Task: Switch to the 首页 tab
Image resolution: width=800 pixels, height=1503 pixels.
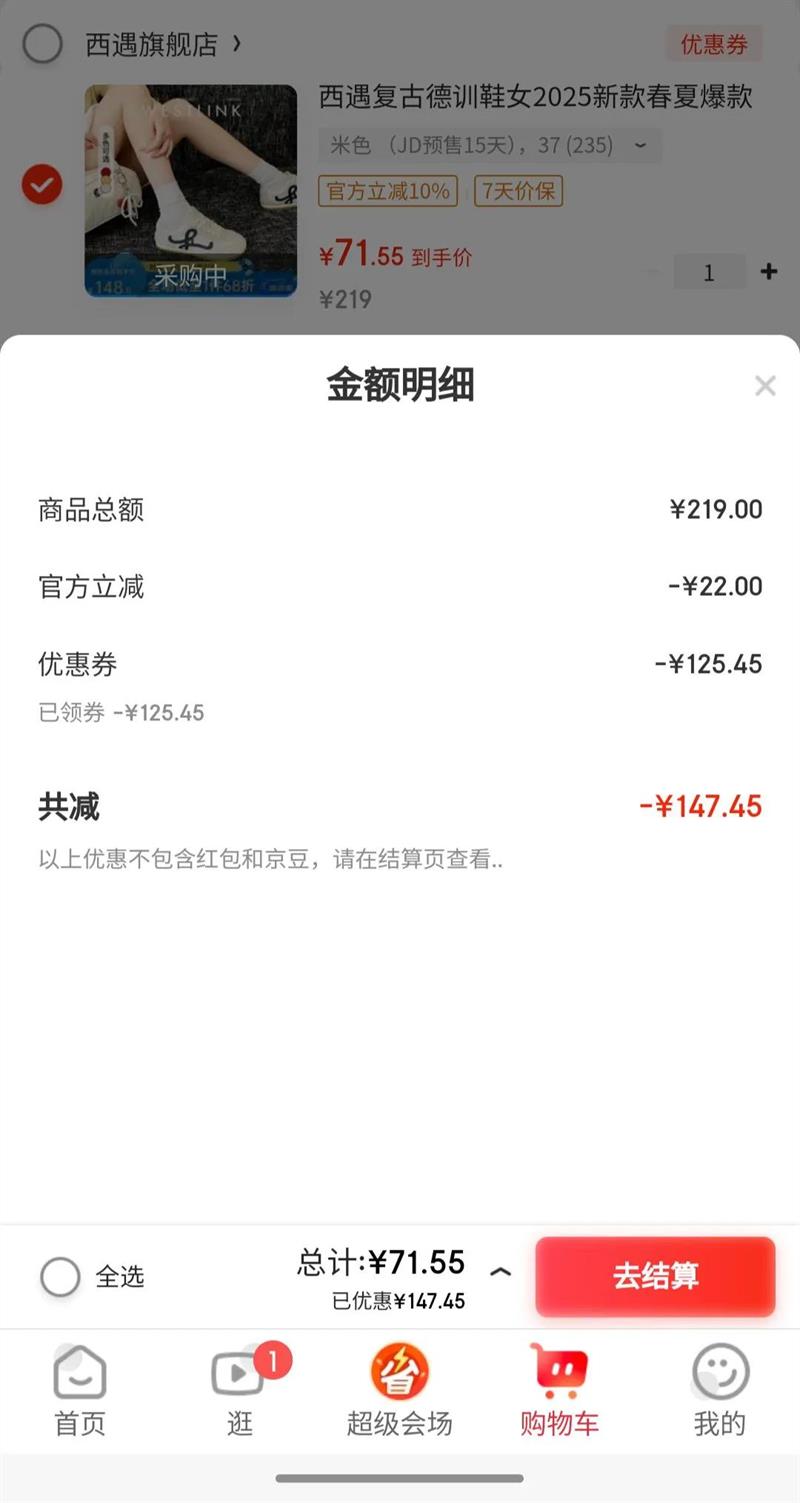Action: [79, 1390]
